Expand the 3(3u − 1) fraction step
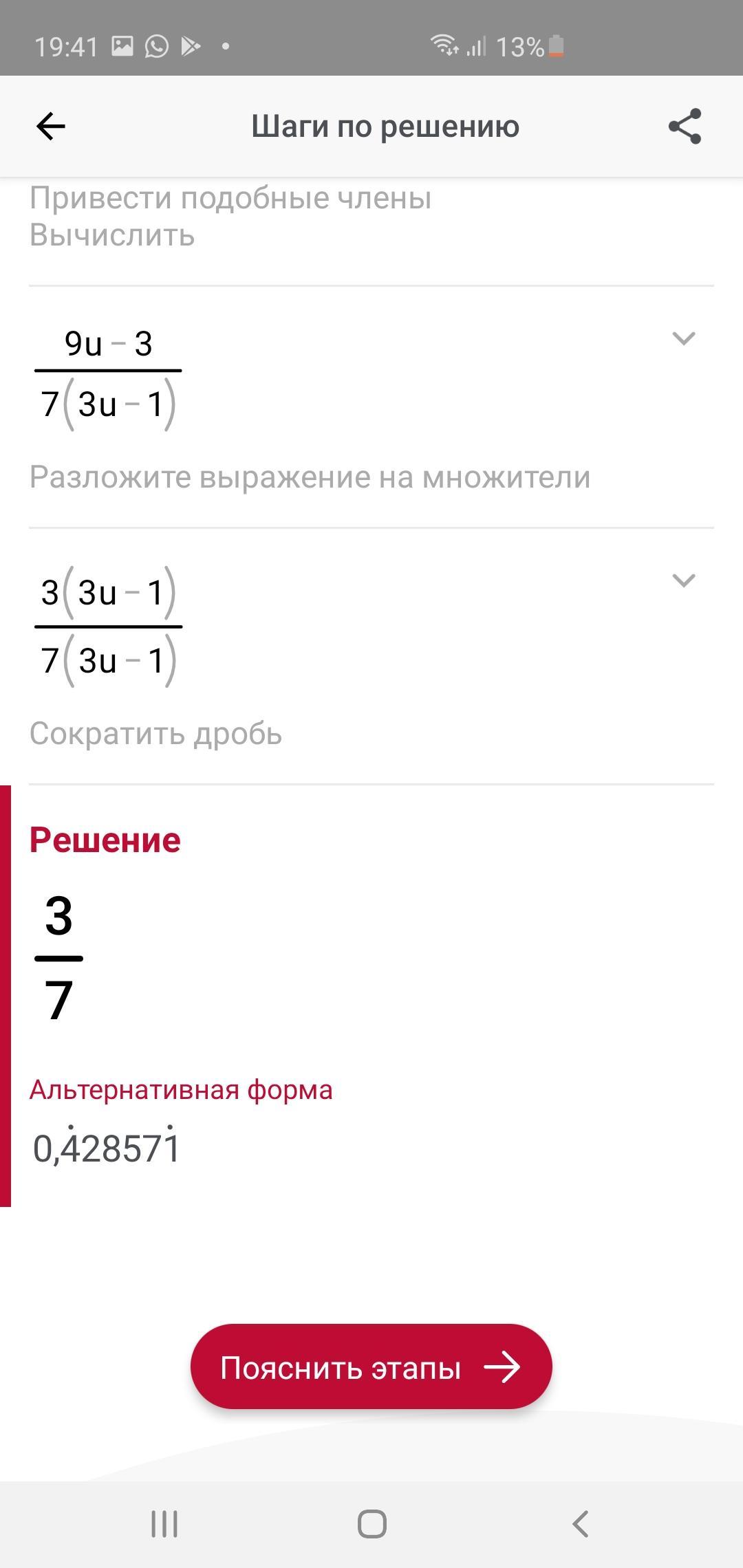This screenshot has height=1568, width=743. [x=683, y=580]
